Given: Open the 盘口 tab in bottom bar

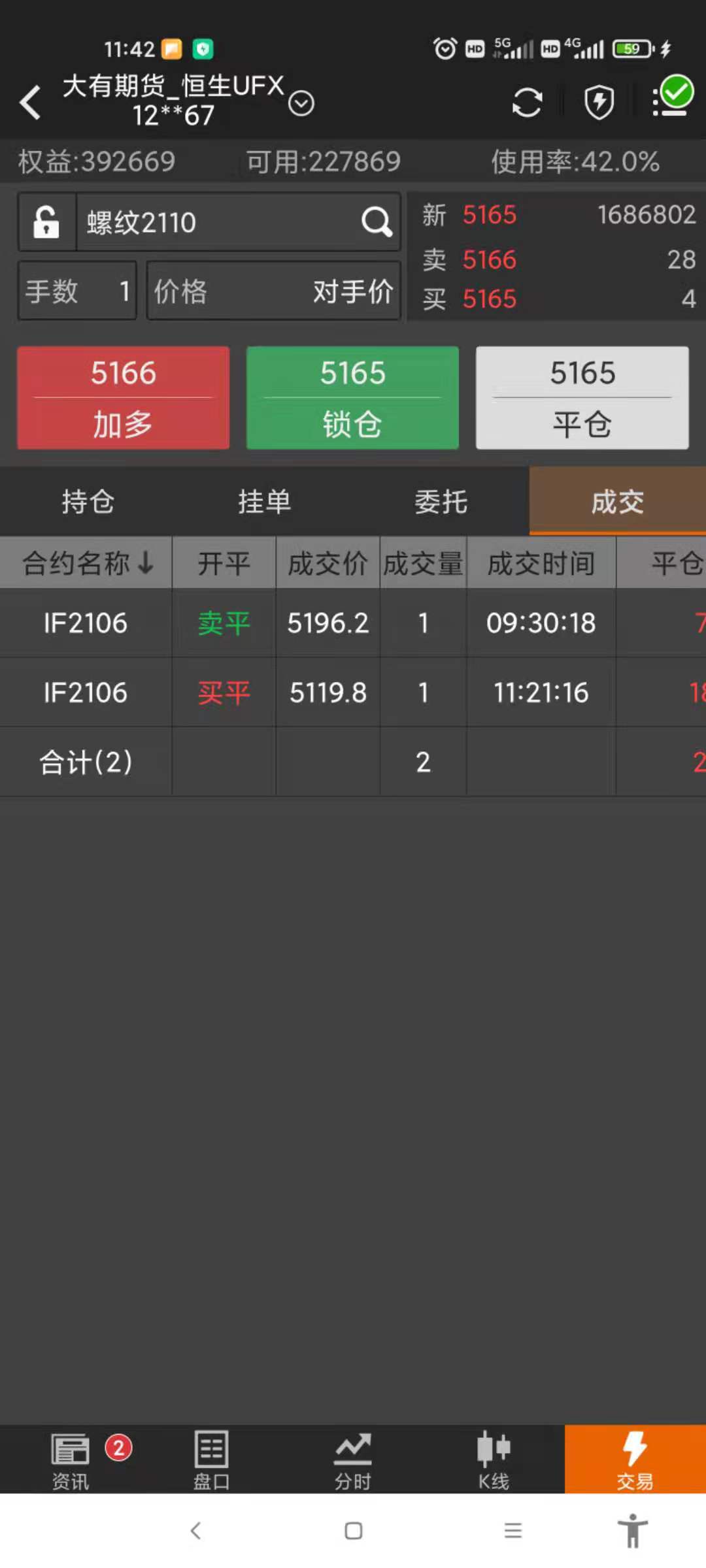Looking at the screenshot, I should click(x=211, y=1458).
